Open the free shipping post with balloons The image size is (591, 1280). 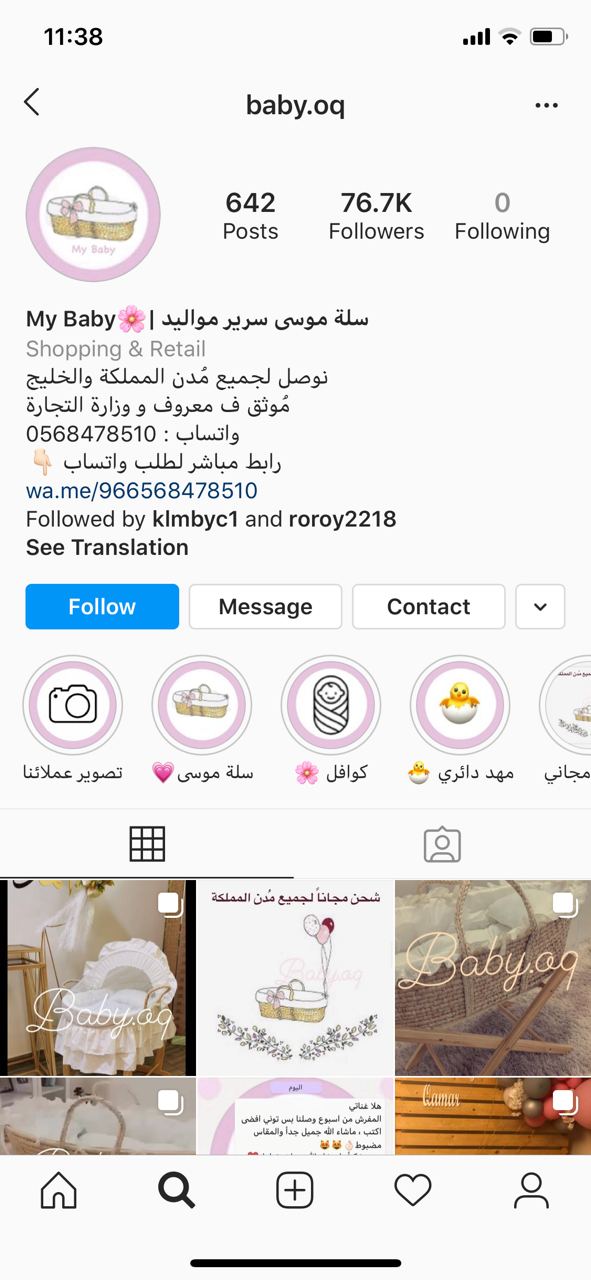[295, 977]
